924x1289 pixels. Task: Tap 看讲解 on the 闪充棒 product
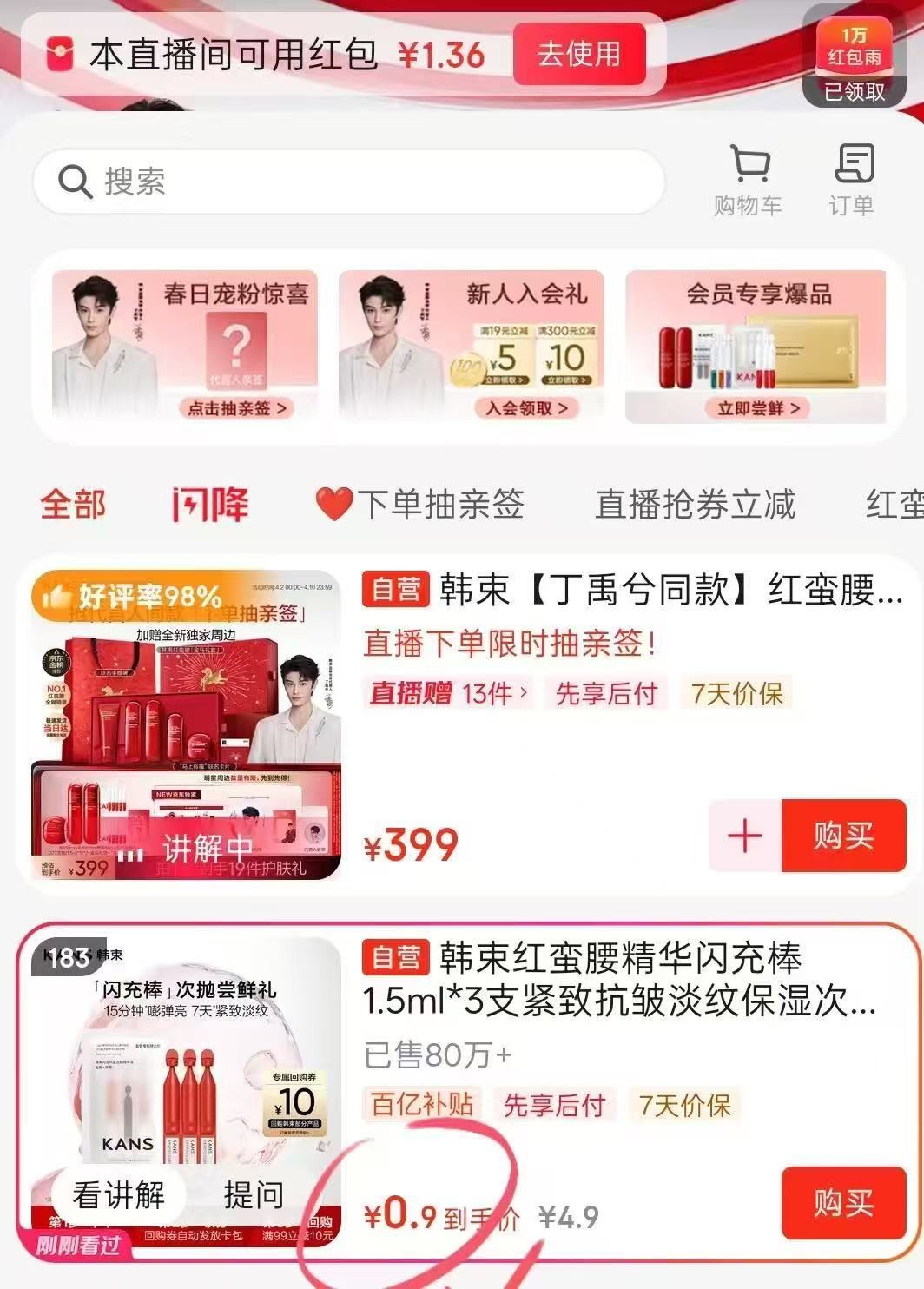tap(119, 1195)
